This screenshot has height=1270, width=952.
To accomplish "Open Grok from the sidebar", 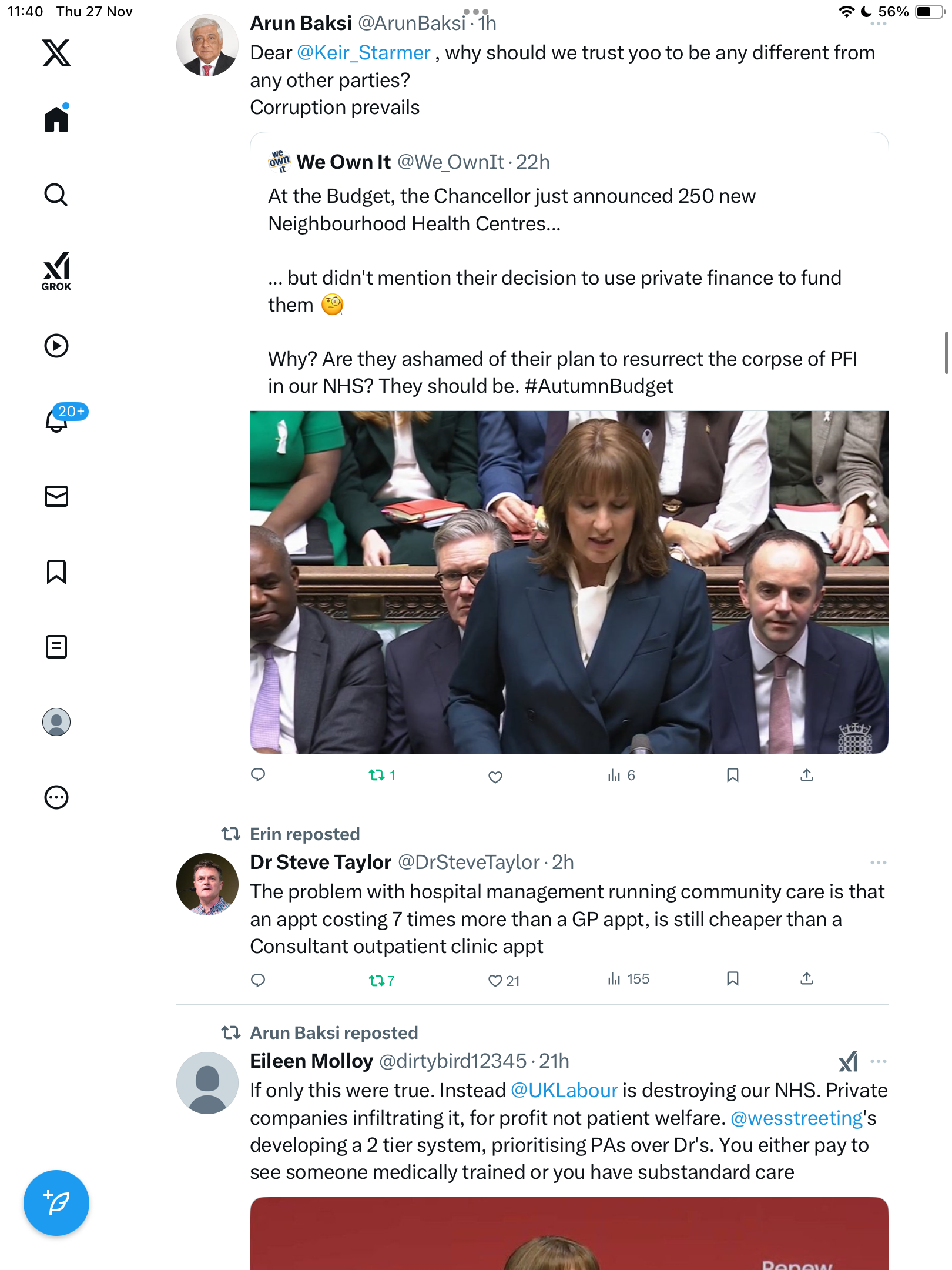I will [x=56, y=271].
